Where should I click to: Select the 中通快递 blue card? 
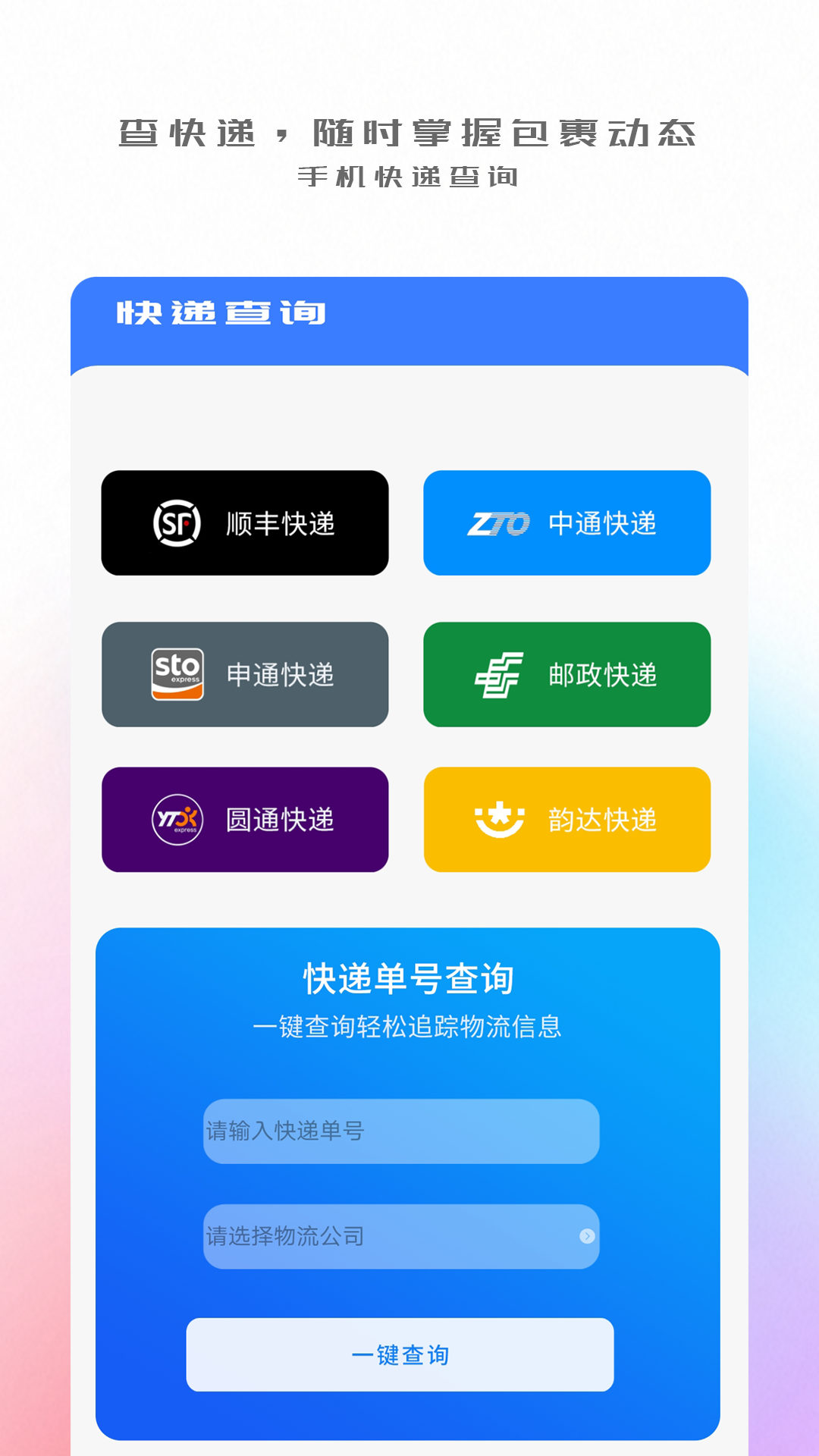tap(567, 522)
